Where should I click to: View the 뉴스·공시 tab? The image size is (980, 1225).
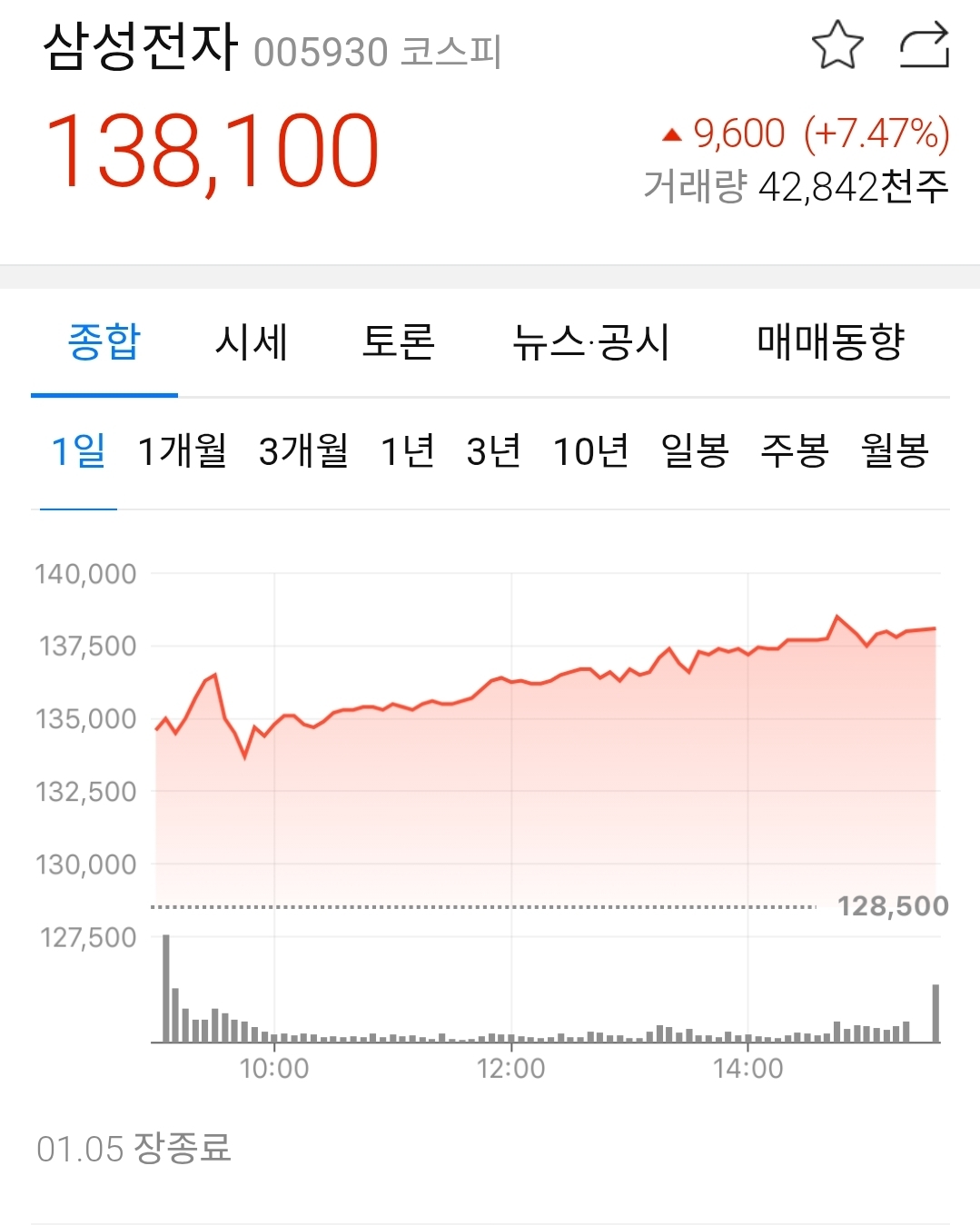tap(591, 342)
